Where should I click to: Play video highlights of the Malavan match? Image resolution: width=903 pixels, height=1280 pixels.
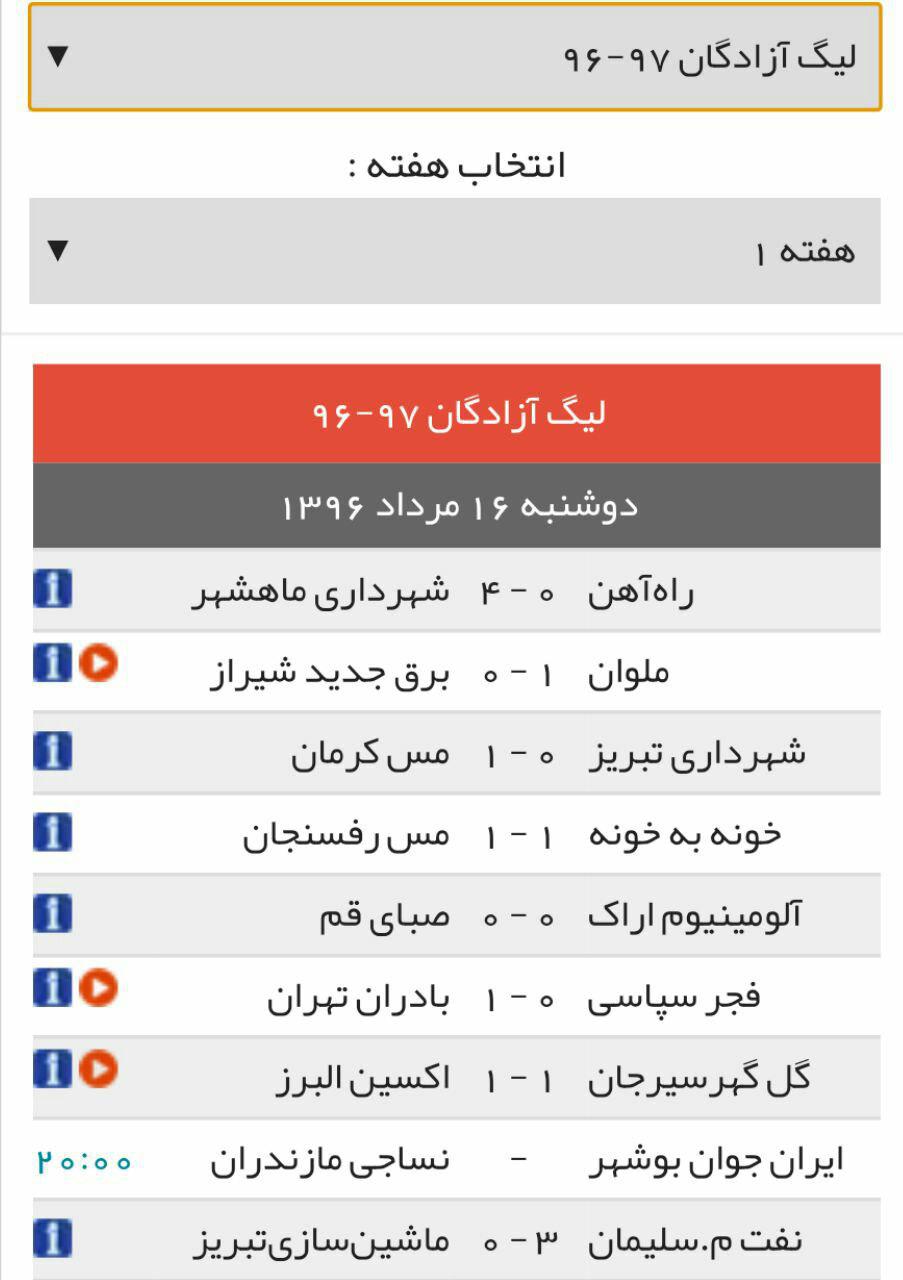point(98,662)
